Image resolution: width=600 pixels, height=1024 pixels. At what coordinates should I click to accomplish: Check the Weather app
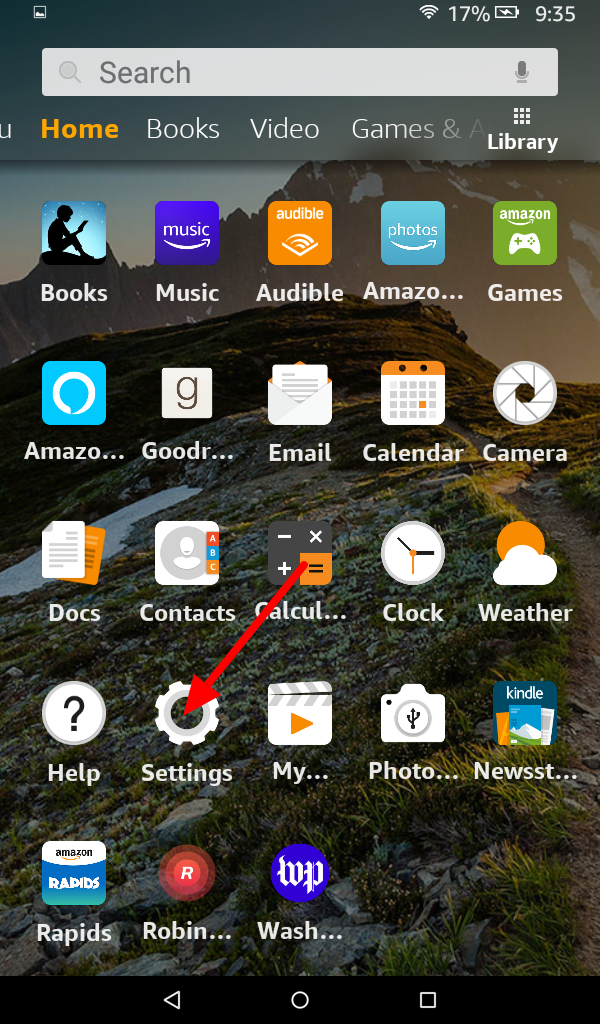(525, 554)
